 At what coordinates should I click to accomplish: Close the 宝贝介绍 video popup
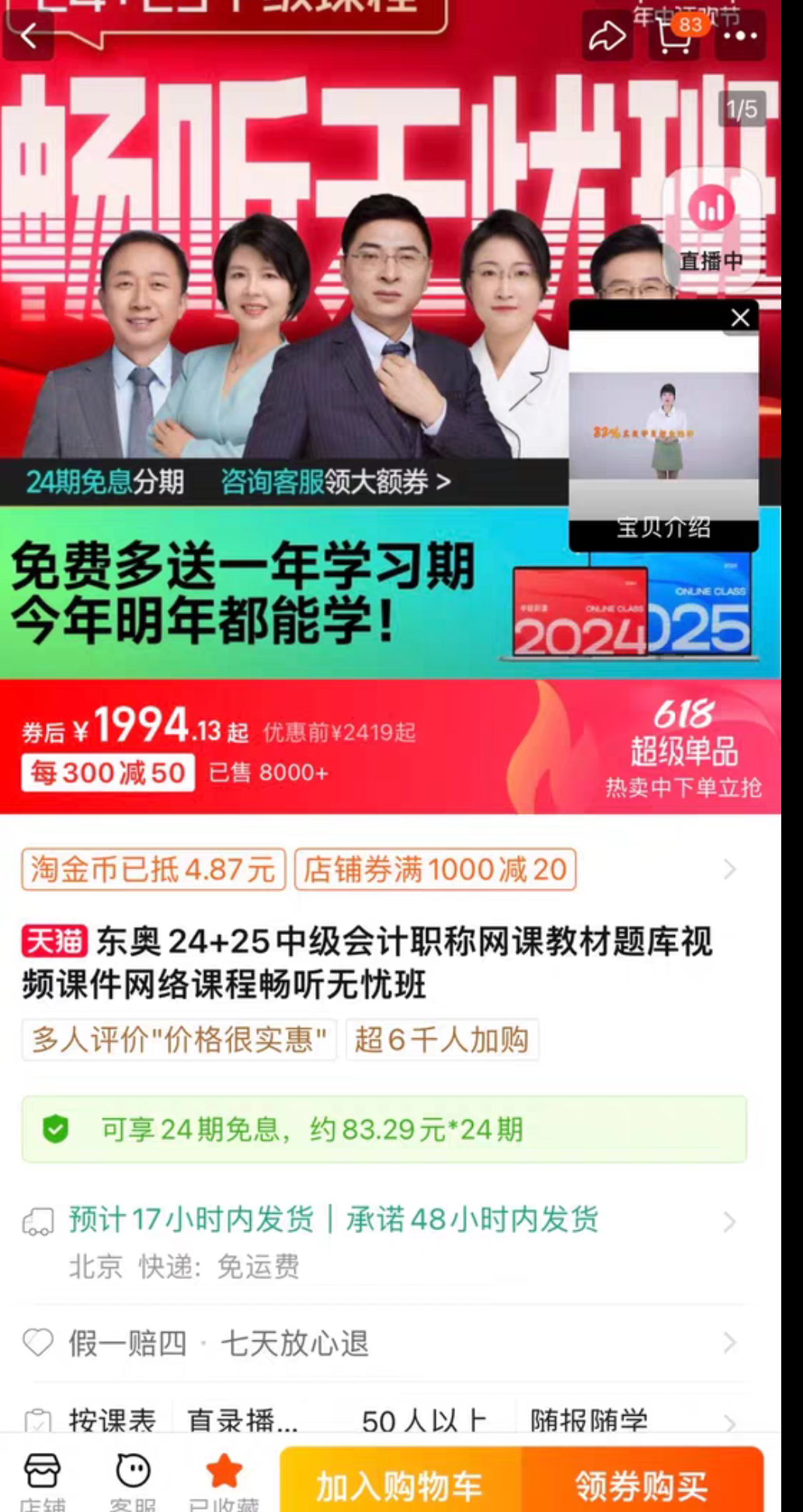coord(739,317)
